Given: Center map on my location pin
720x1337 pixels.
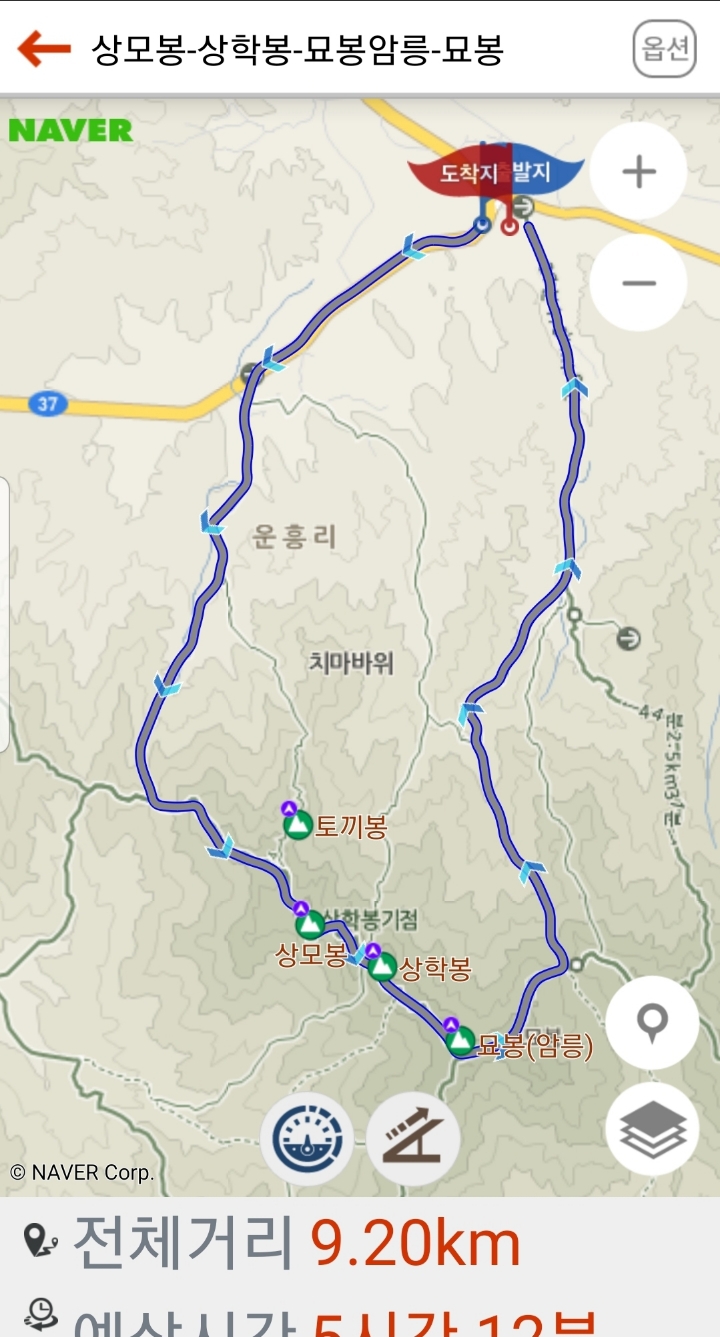Looking at the screenshot, I should click(x=652, y=1023).
